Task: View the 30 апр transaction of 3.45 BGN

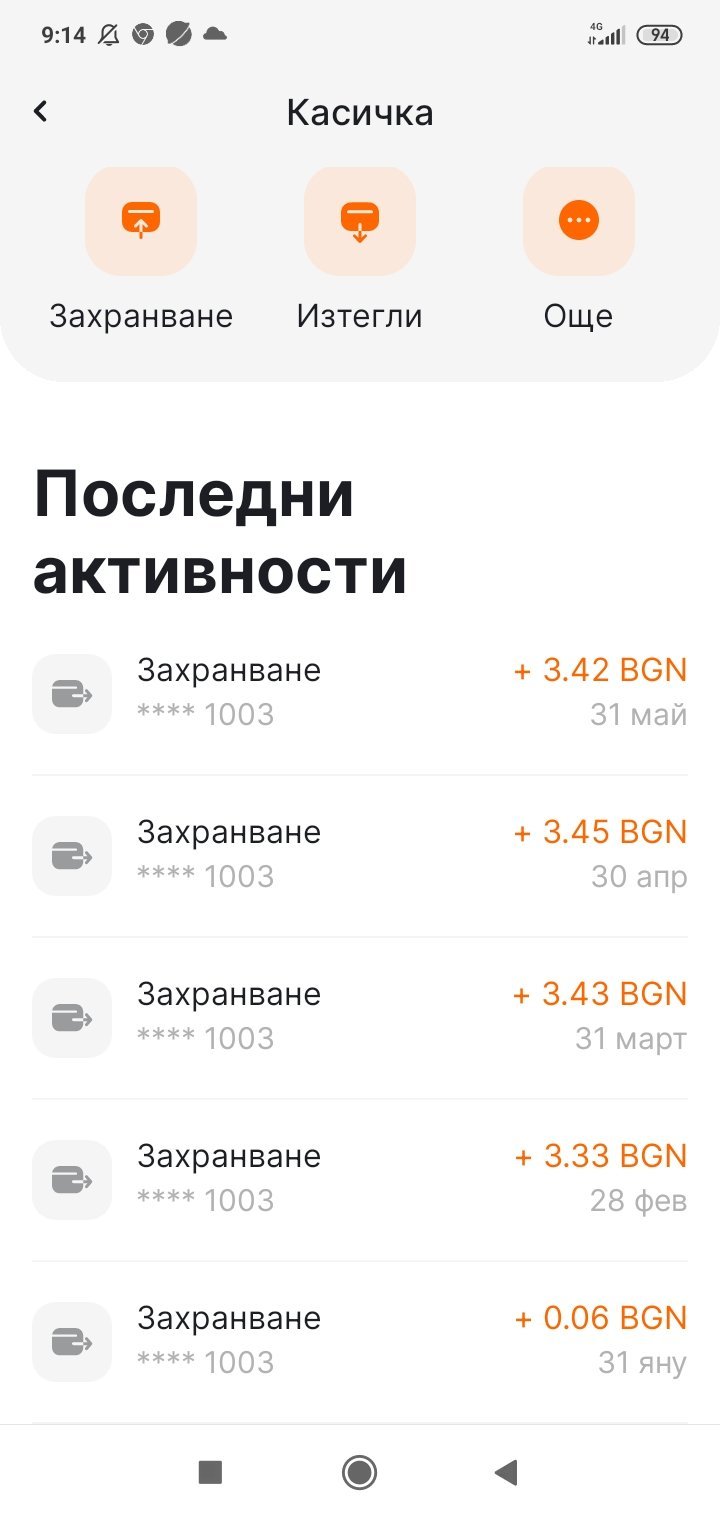Action: point(360,855)
